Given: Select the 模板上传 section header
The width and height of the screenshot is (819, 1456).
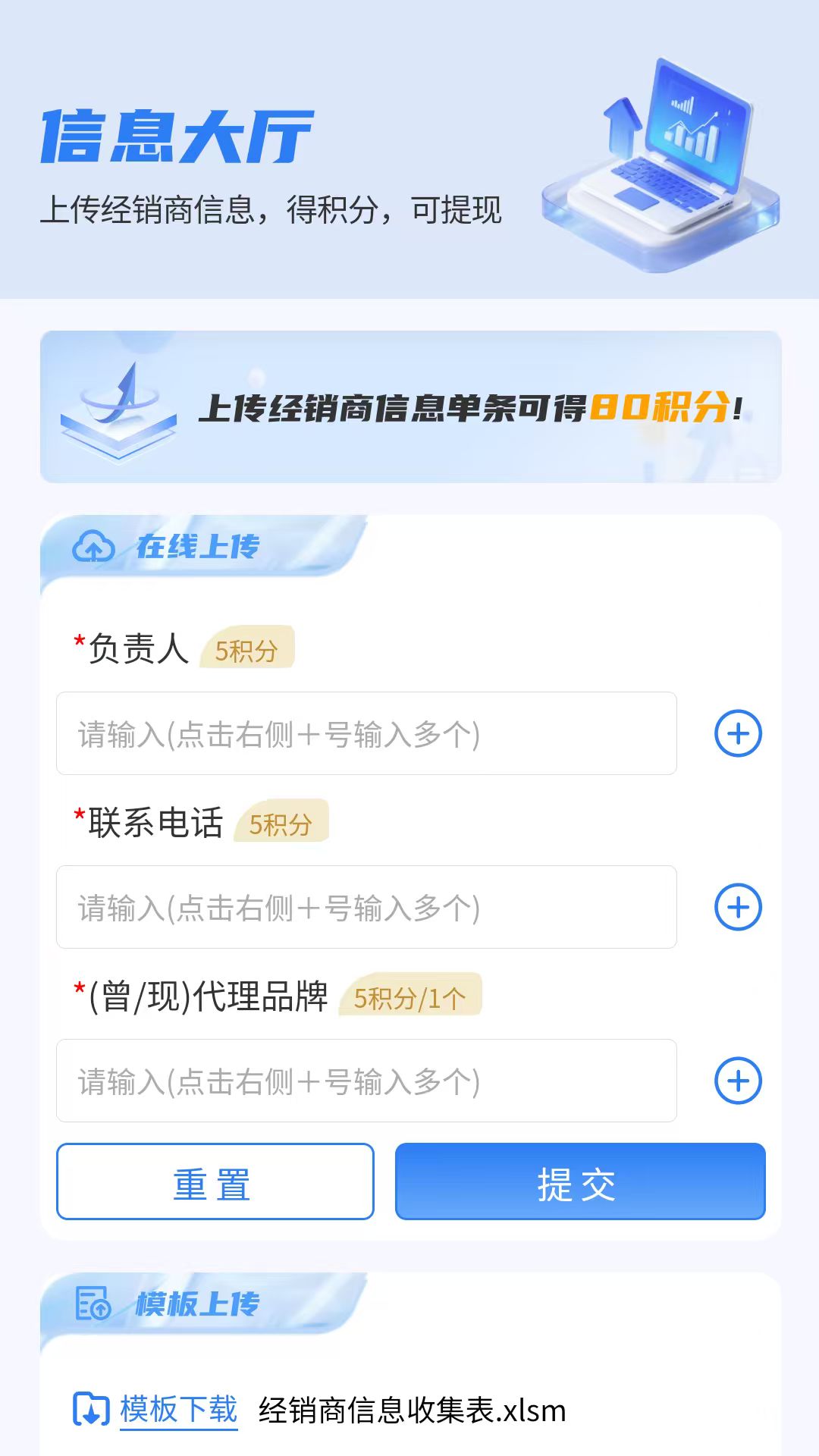Looking at the screenshot, I should 197,1304.
